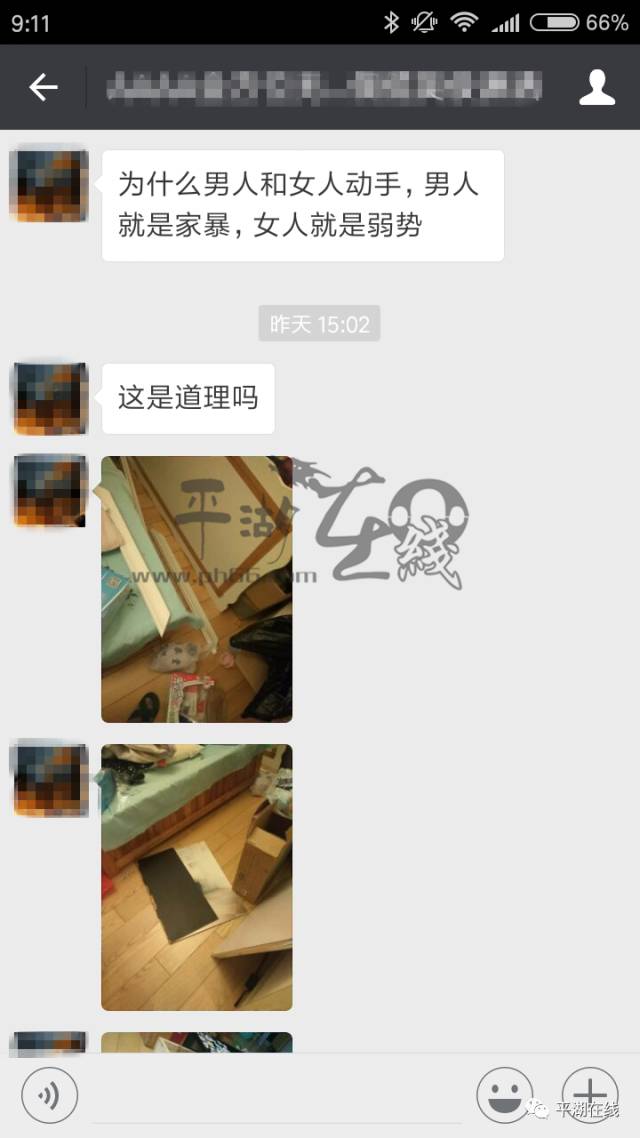View the second photo showing the floor
Image resolution: width=640 pixels, height=1138 pixels.
pos(197,877)
